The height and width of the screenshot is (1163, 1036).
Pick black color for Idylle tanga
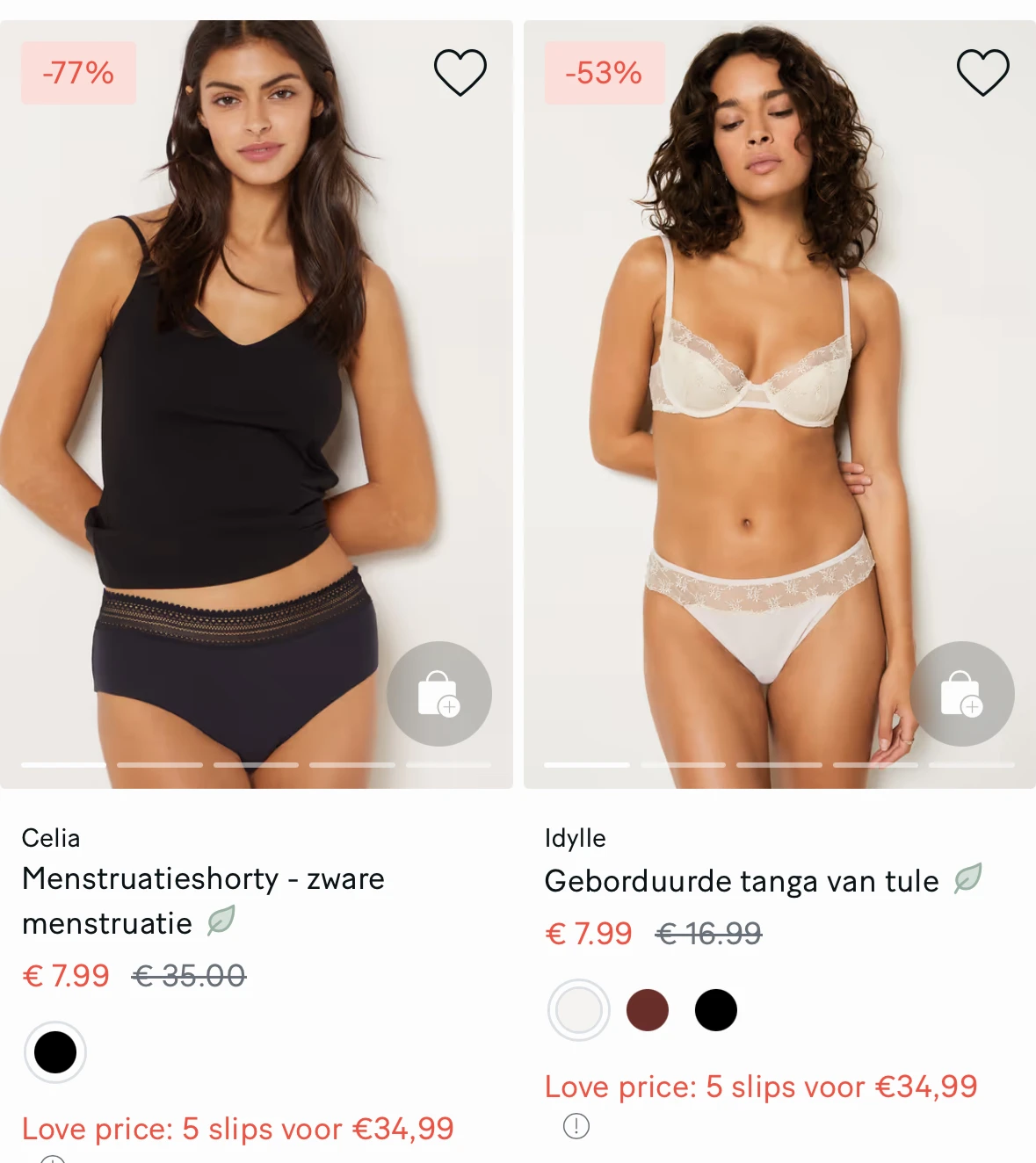[x=716, y=1010]
